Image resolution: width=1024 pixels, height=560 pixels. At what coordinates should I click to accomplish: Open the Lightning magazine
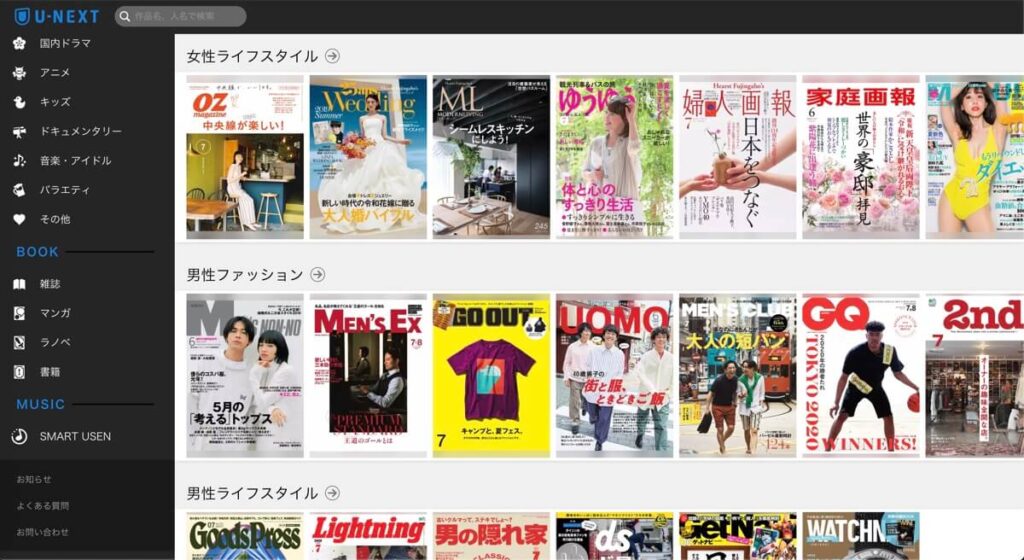367,536
